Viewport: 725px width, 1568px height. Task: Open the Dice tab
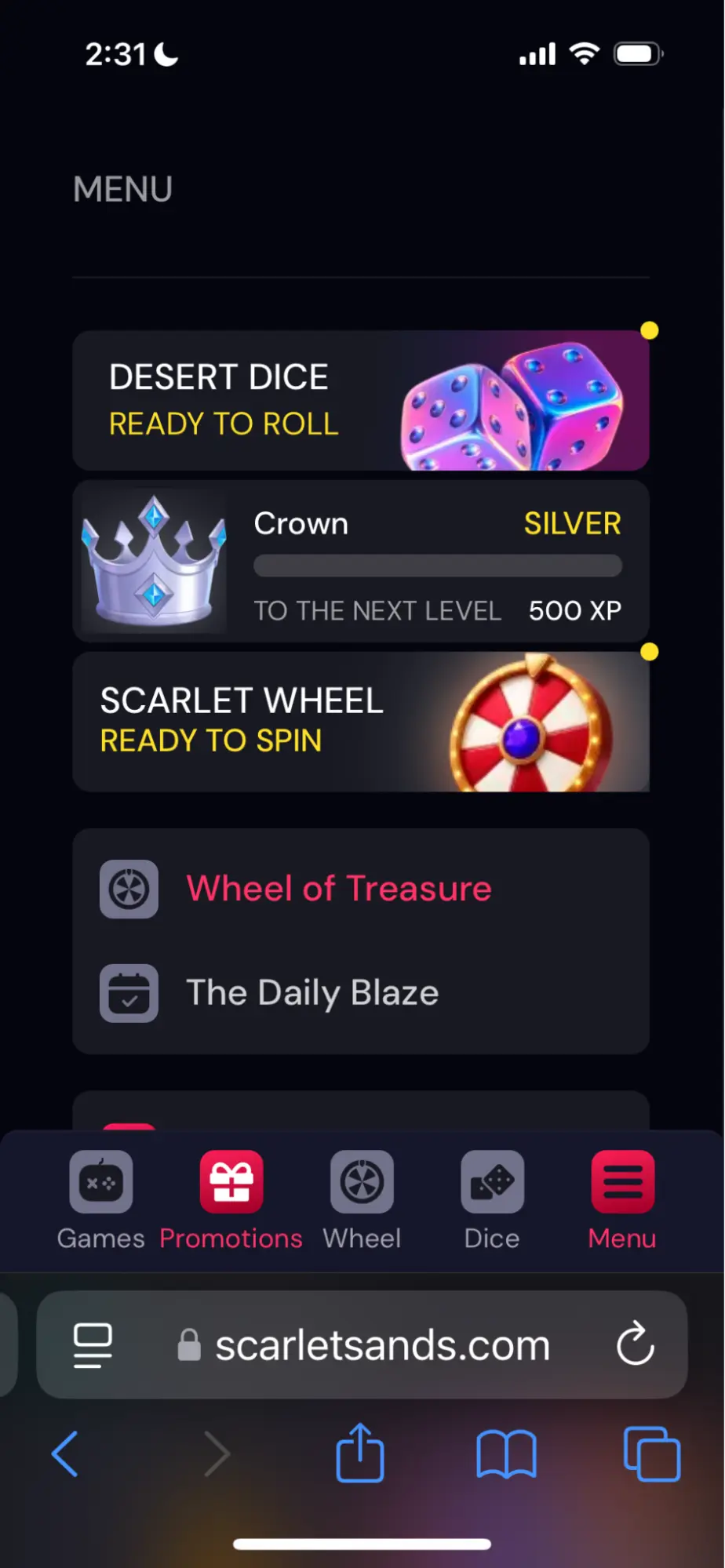[x=492, y=1199]
